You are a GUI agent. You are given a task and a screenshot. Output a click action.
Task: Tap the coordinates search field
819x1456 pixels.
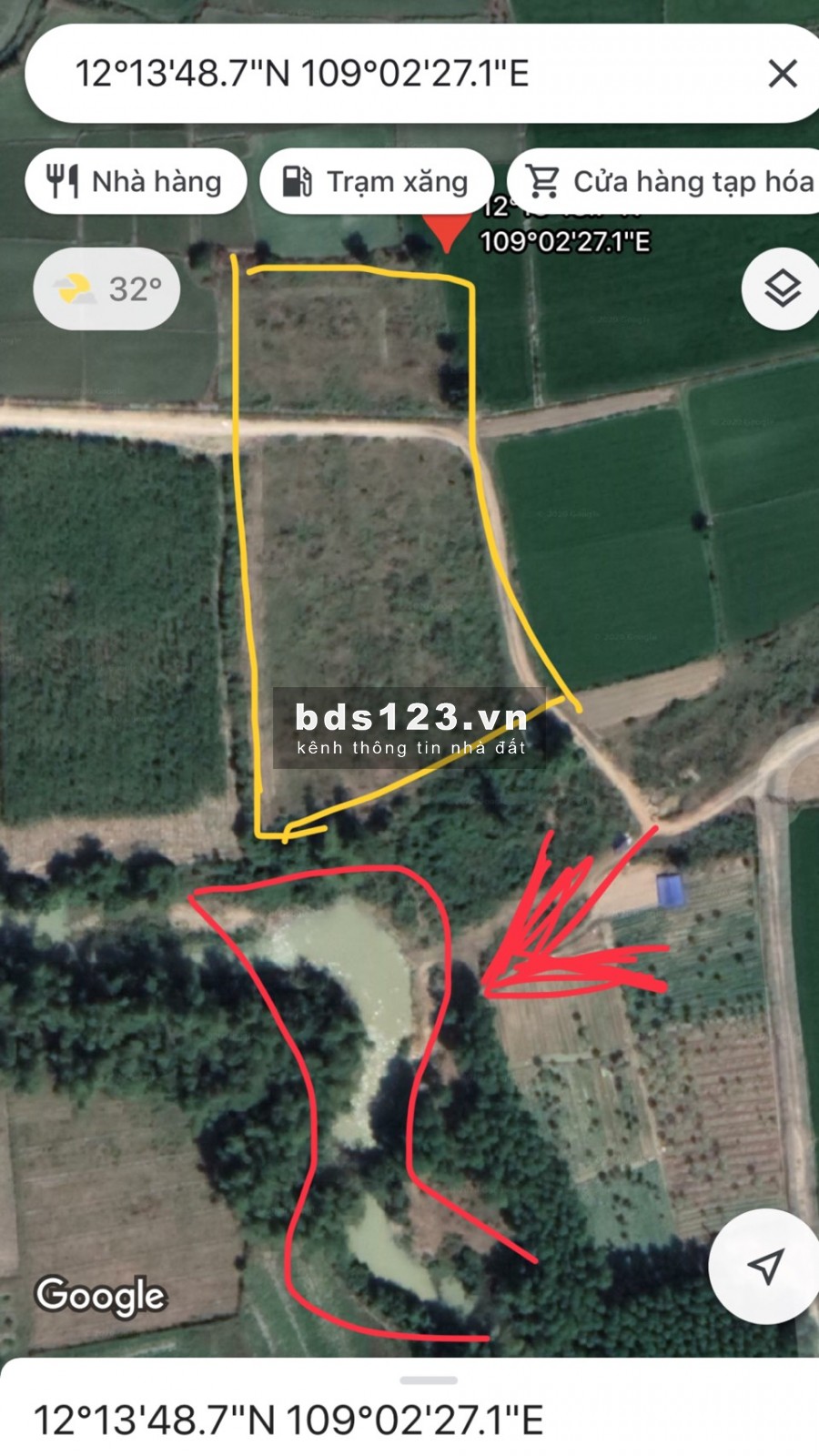(x=364, y=74)
